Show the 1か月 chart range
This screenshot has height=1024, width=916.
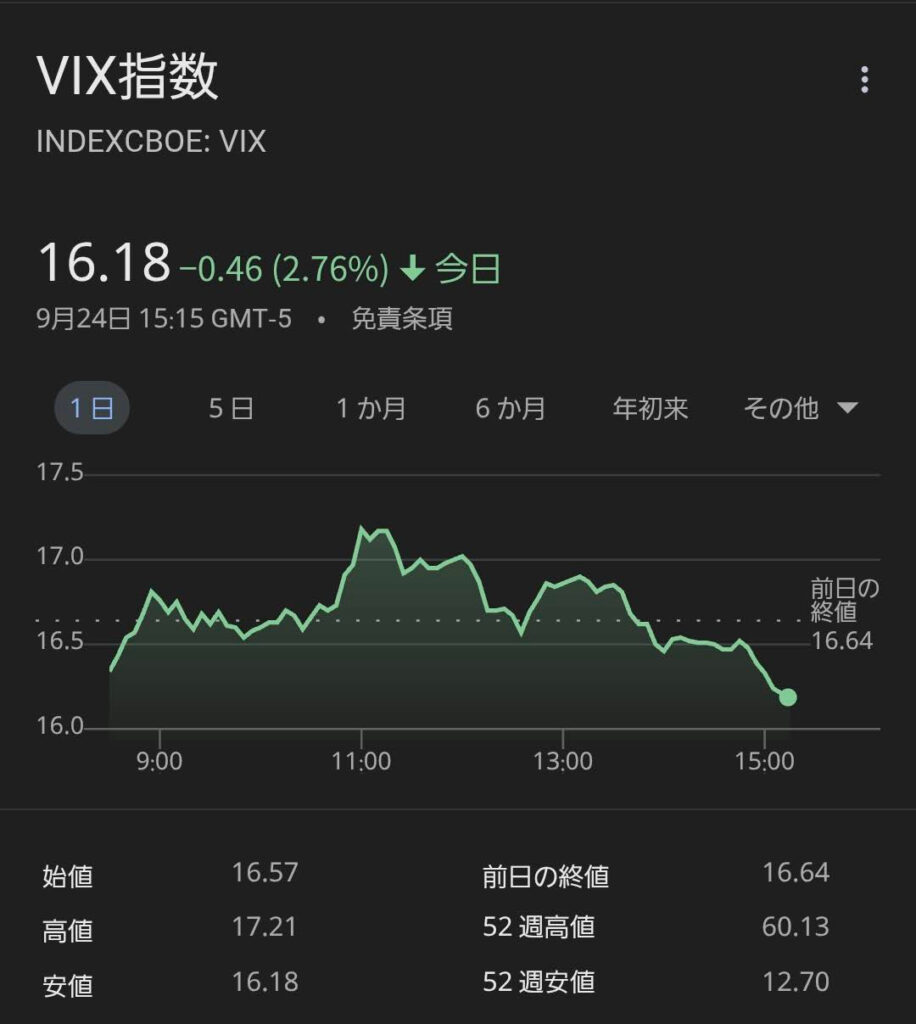pyautogui.click(x=370, y=409)
